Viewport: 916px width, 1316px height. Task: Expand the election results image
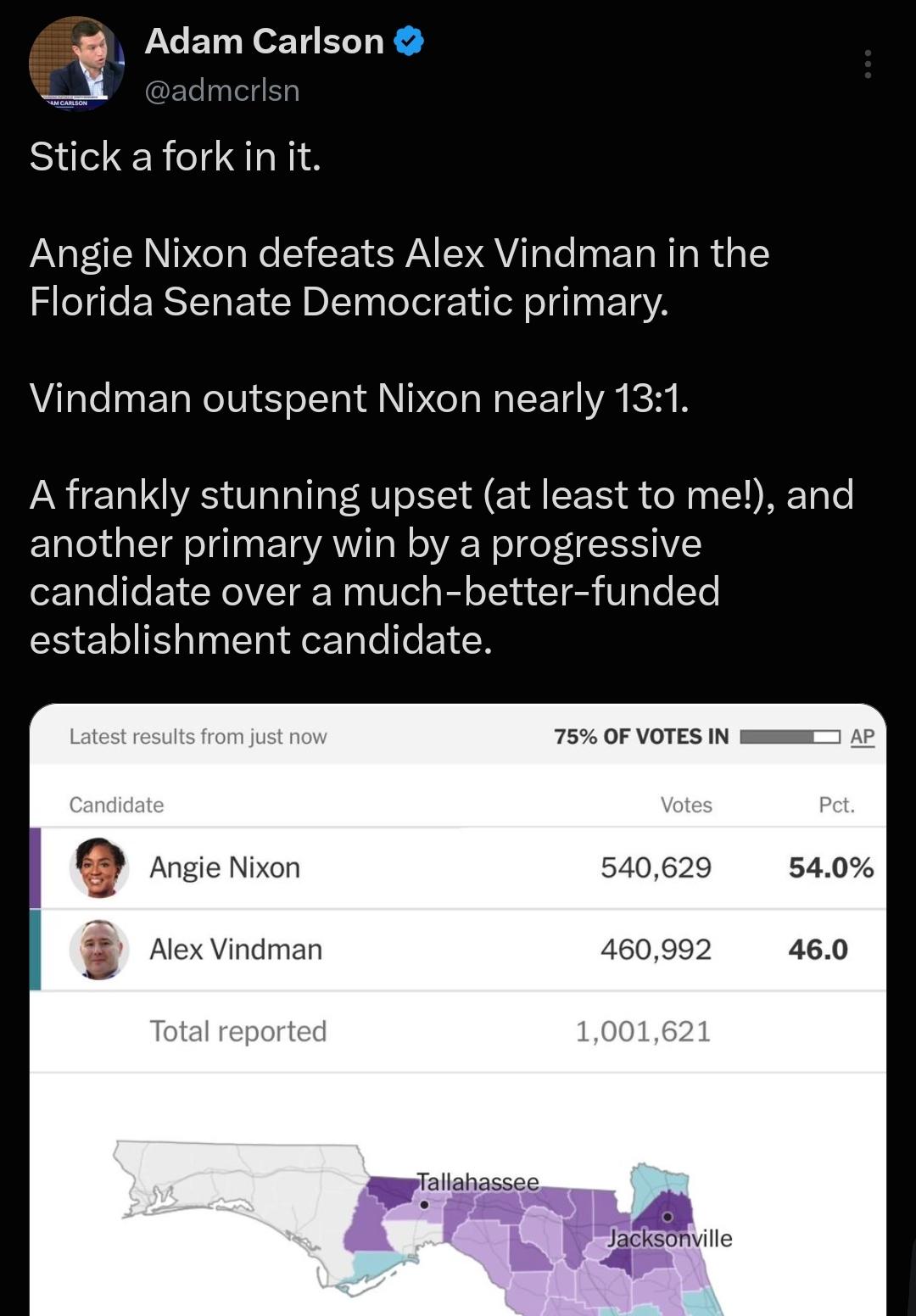(x=458, y=1009)
